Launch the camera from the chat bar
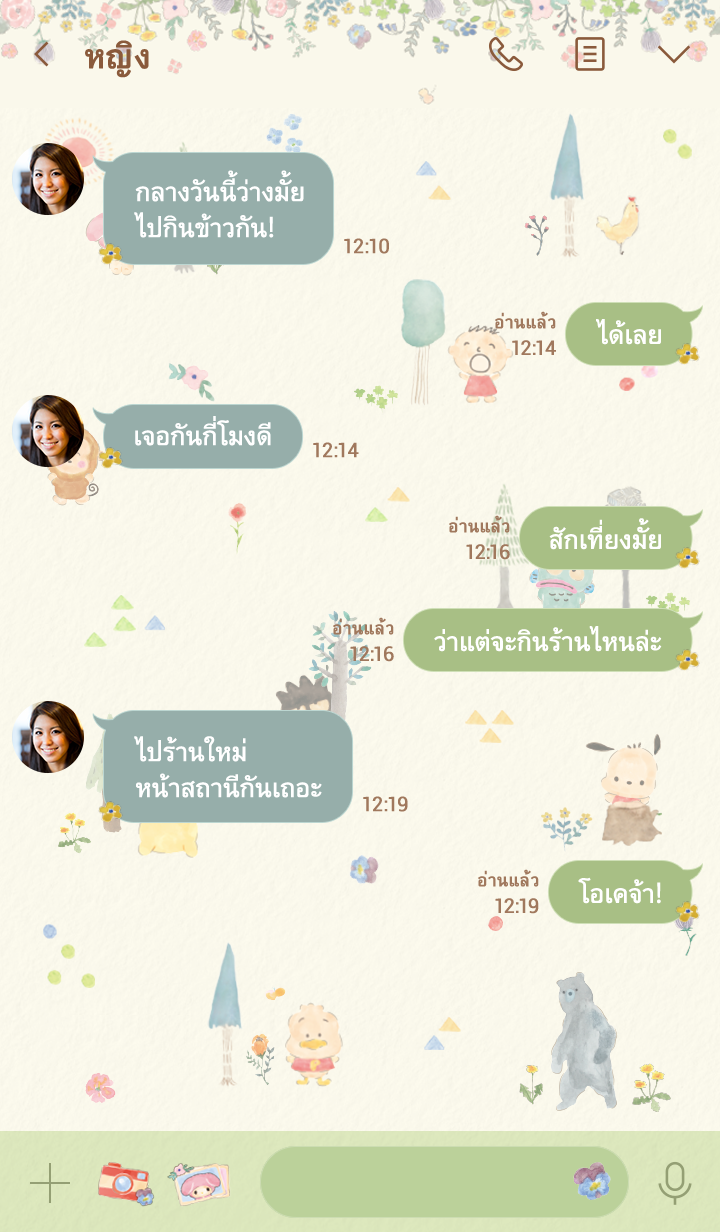 point(124,1183)
